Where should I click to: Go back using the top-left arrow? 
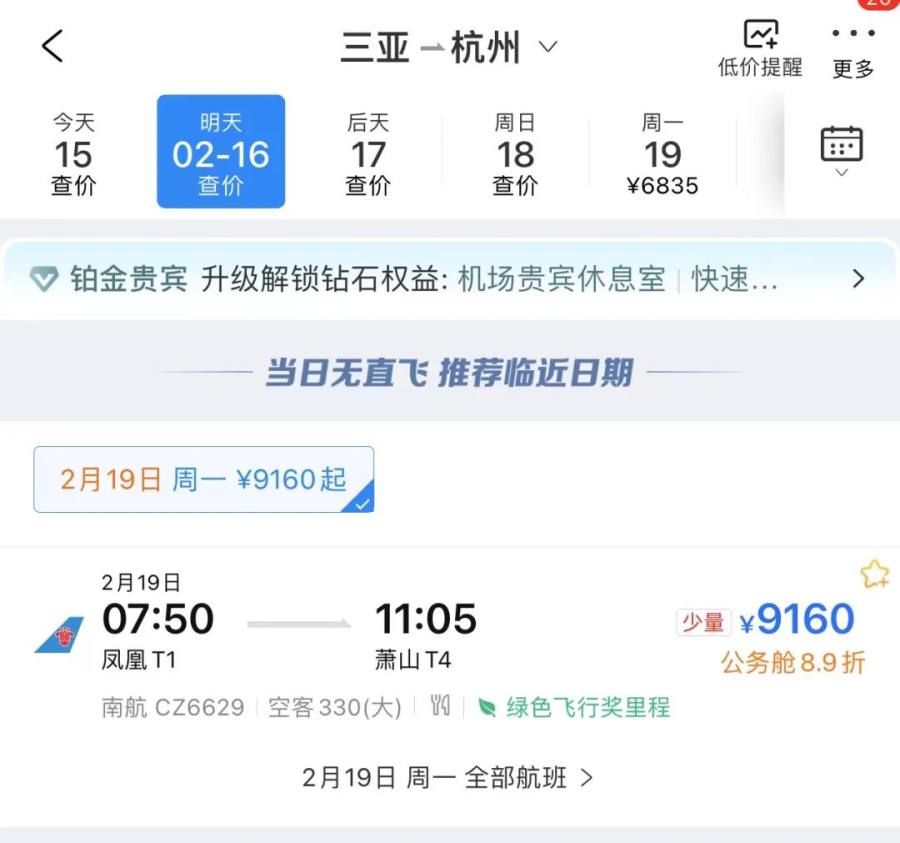point(52,46)
